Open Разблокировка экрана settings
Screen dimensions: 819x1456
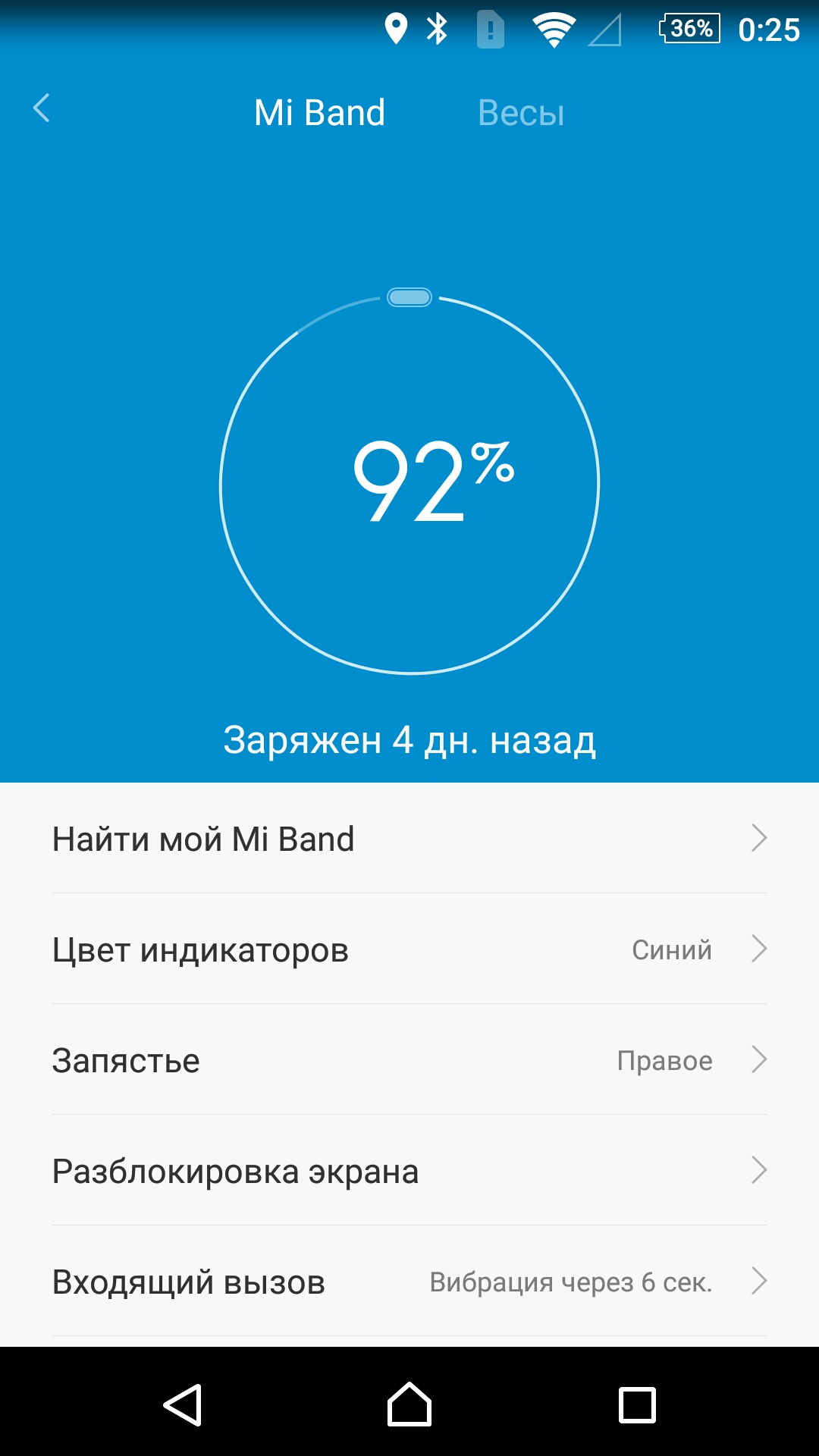(x=409, y=1171)
